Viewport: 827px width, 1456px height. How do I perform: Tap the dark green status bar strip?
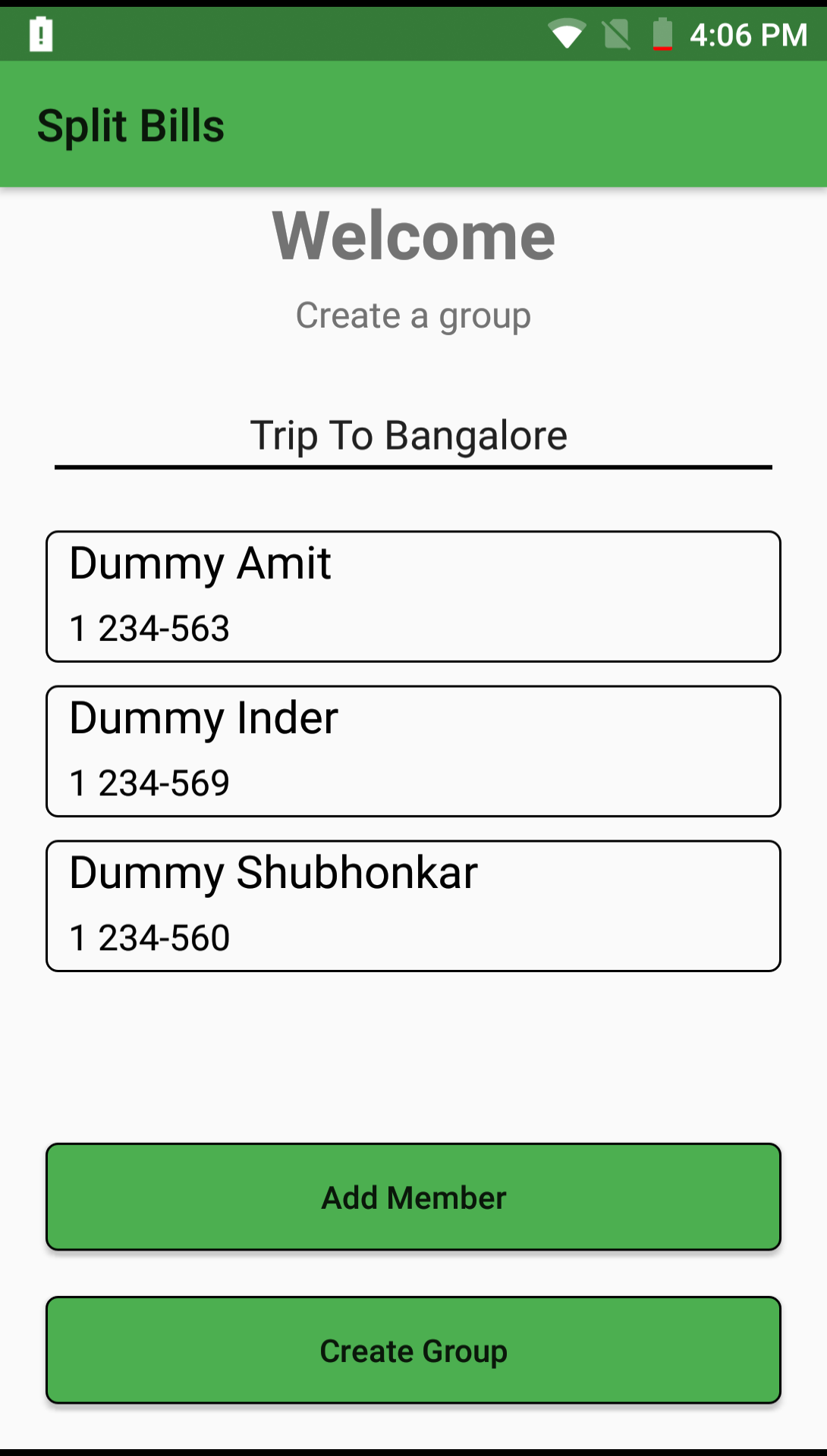(x=303, y=33)
